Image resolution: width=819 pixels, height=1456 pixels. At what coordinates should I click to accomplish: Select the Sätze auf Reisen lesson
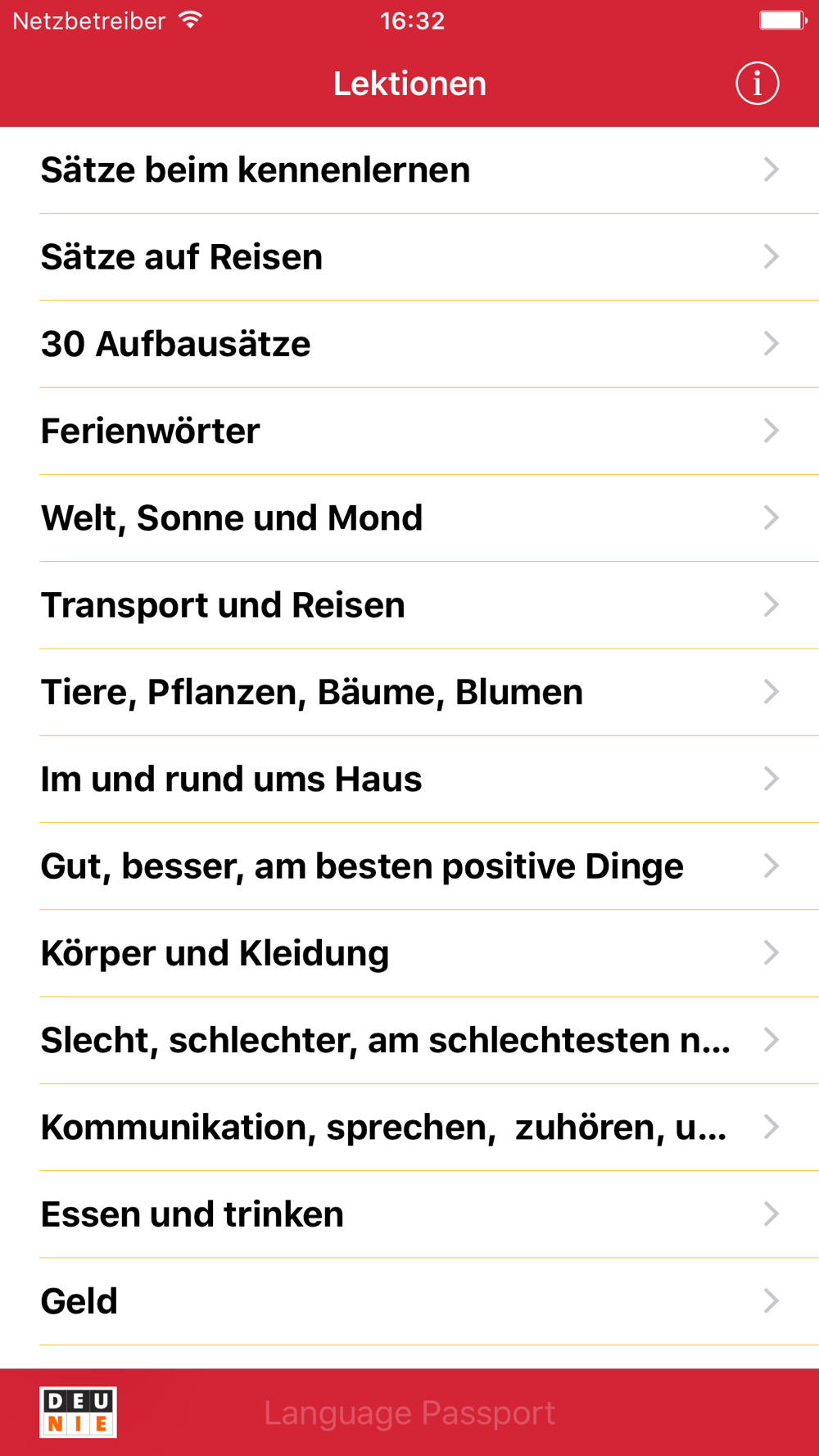(x=409, y=257)
